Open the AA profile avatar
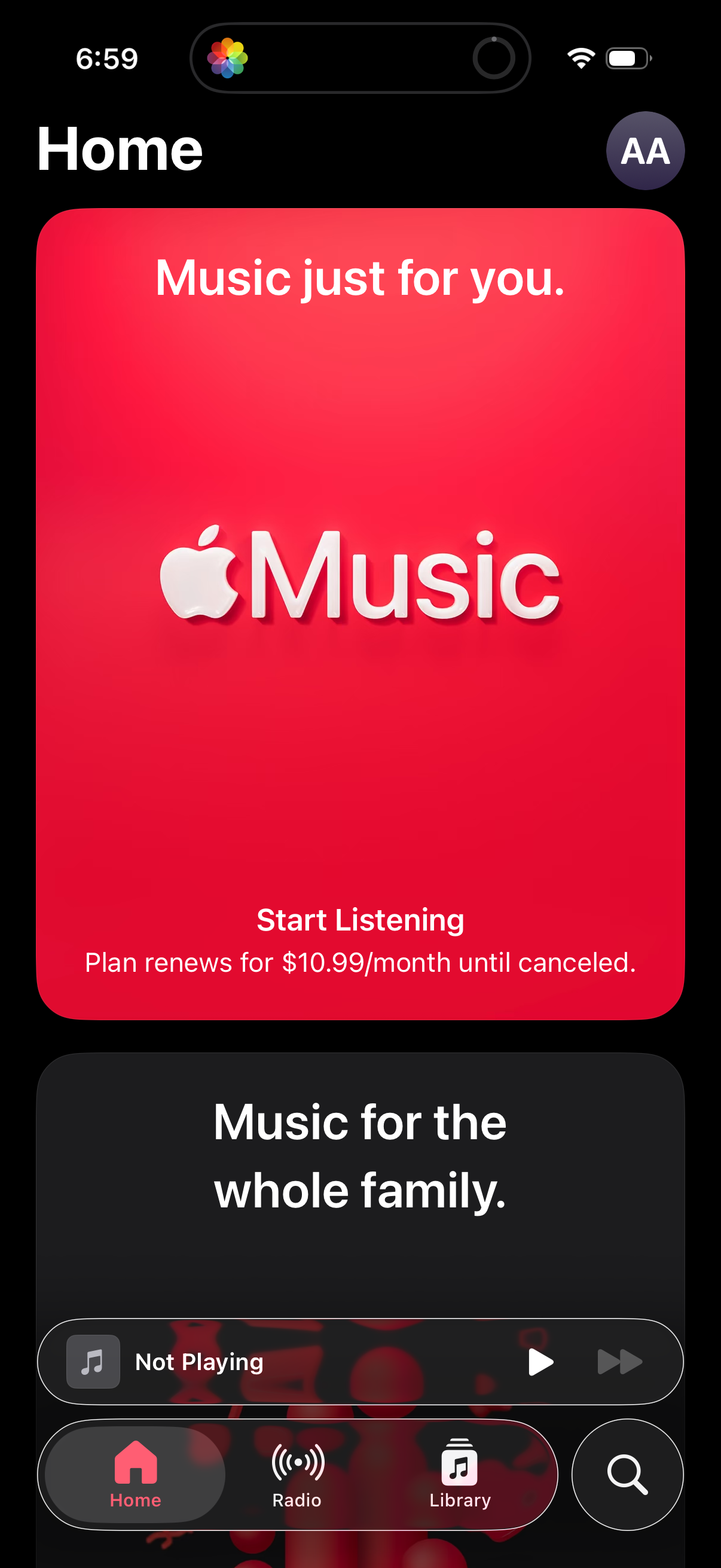This screenshot has height=1568, width=721. tap(644, 150)
